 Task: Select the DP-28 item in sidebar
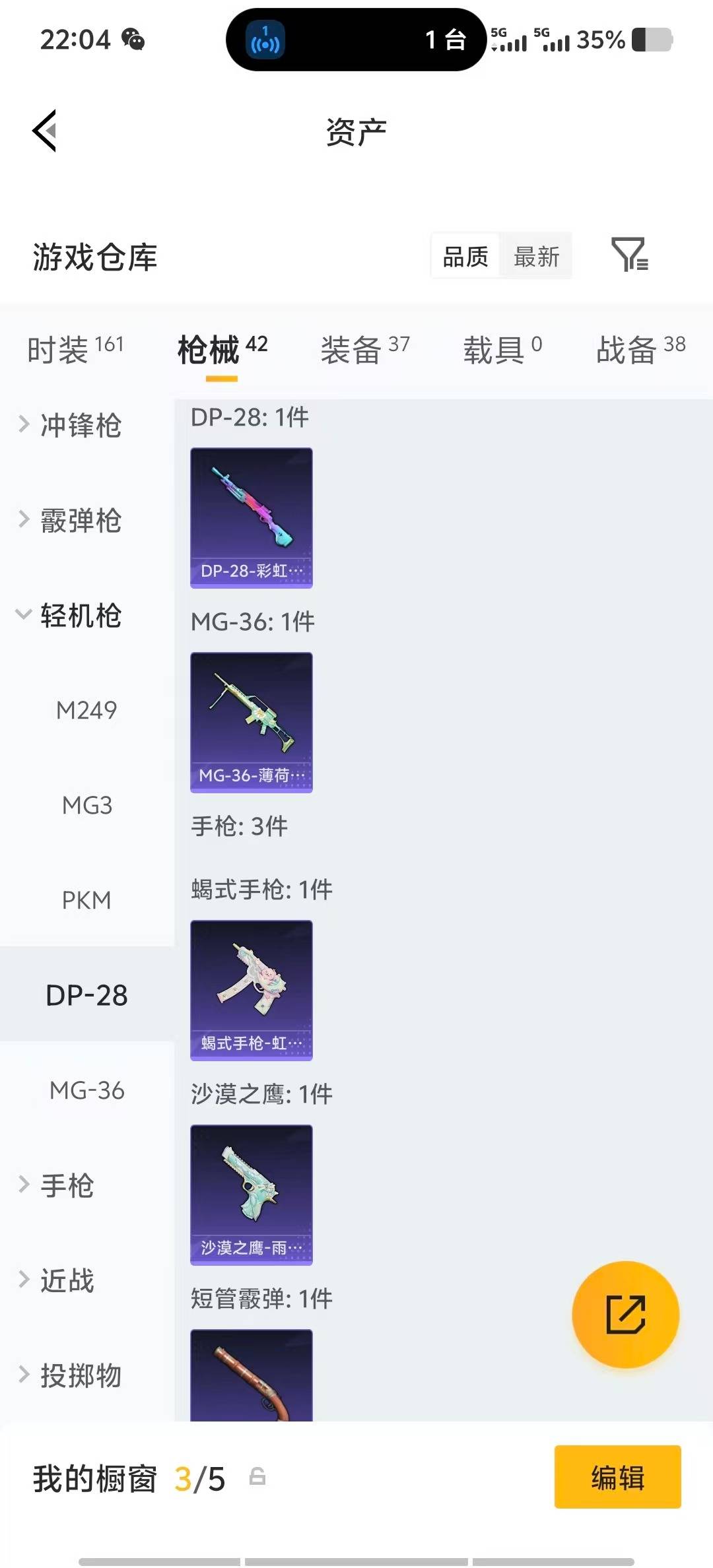click(x=86, y=995)
